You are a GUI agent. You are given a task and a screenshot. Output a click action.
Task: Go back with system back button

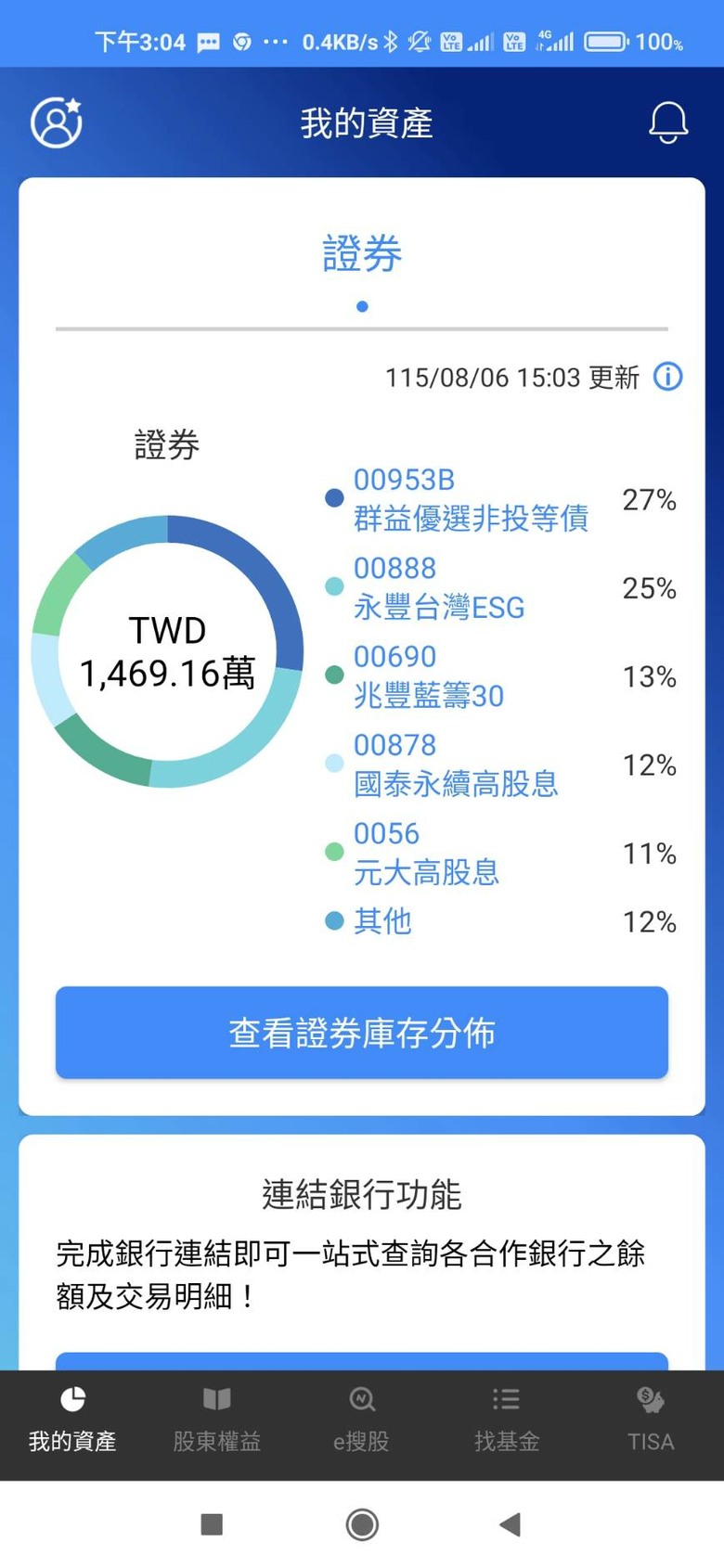click(x=510, y=1523)
